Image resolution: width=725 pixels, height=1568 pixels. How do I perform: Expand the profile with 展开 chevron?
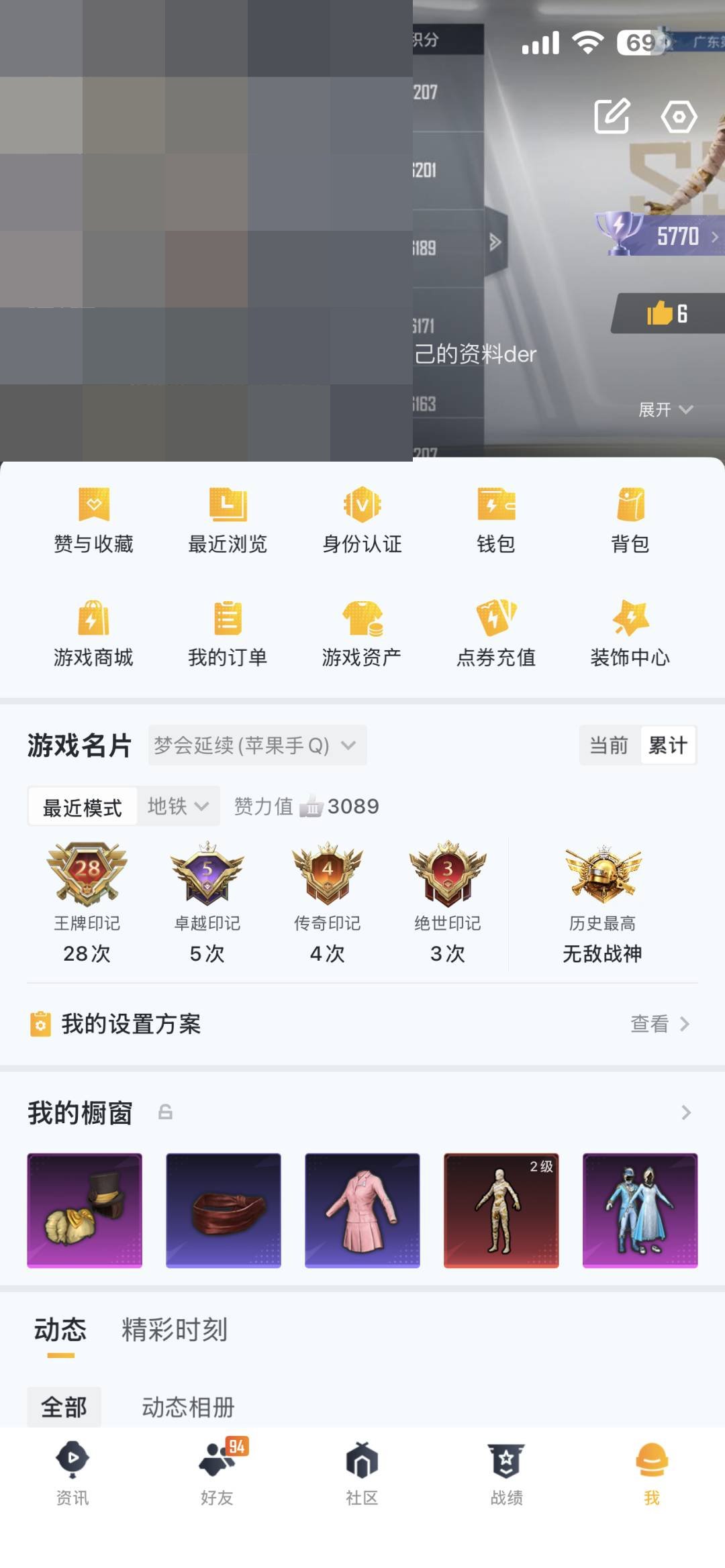665,410
